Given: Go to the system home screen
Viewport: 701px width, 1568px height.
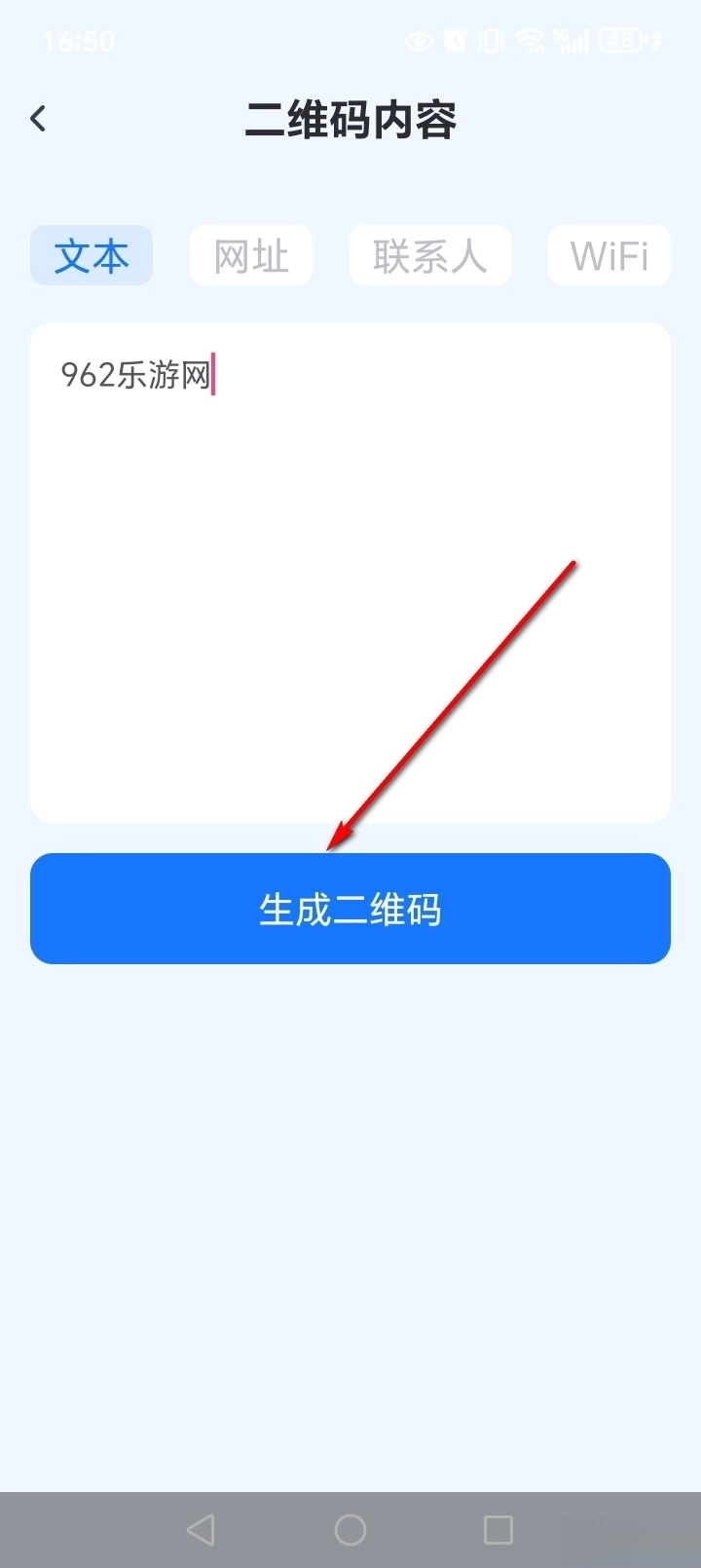Looking at the screenshot, I should coord(350,1530).
